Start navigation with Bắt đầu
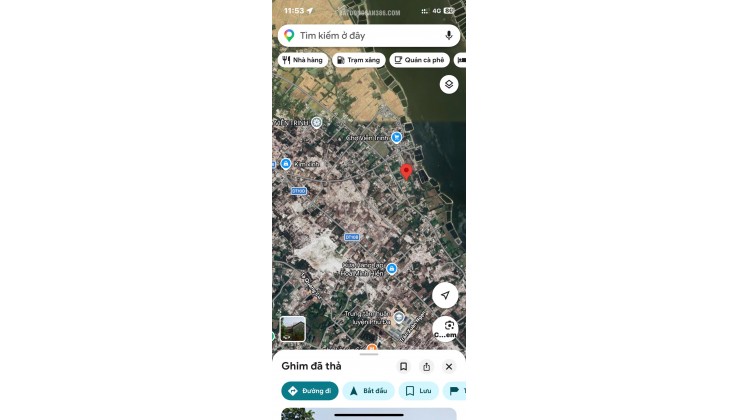Screen dimensions: 740x420 point(368,391)
